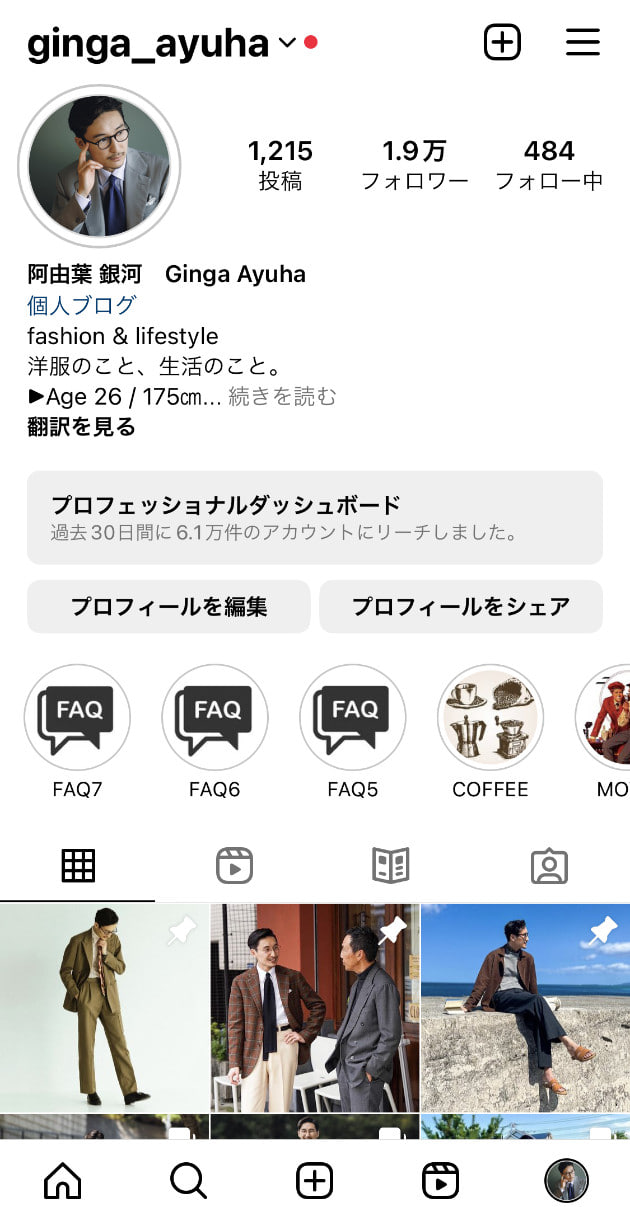630x1207 pixels.
Task: Go to the home feed
Action: [63, 1181]
